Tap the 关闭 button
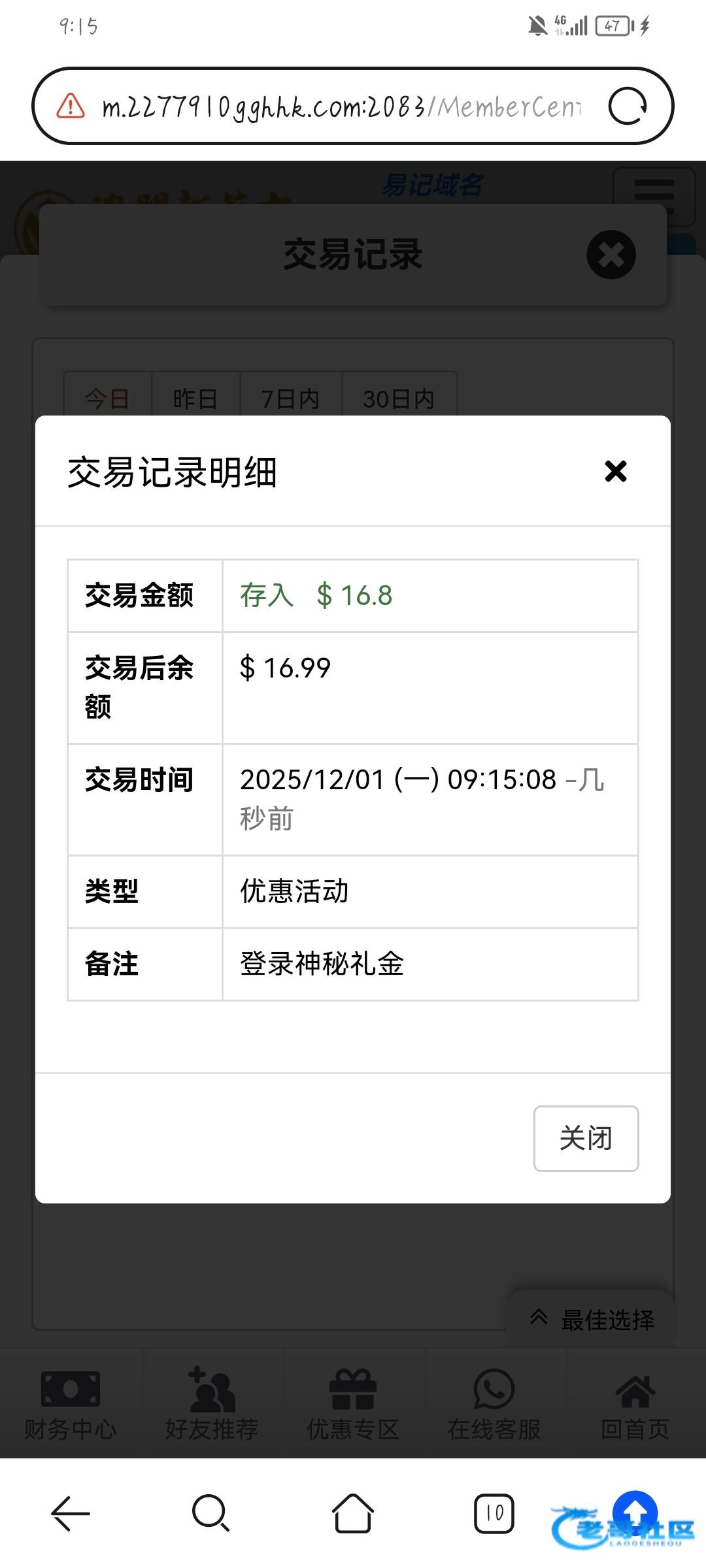706x1568 pixels. [x=586, y=1138]
